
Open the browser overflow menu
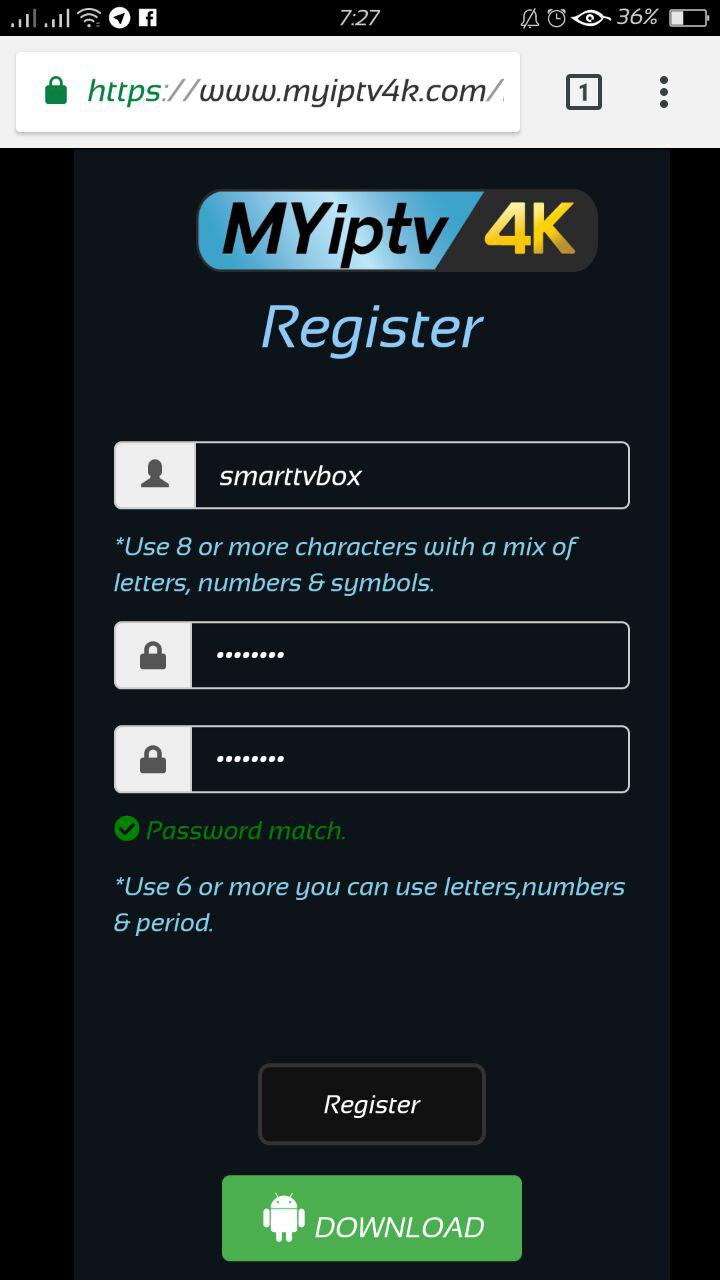[663, 92]
